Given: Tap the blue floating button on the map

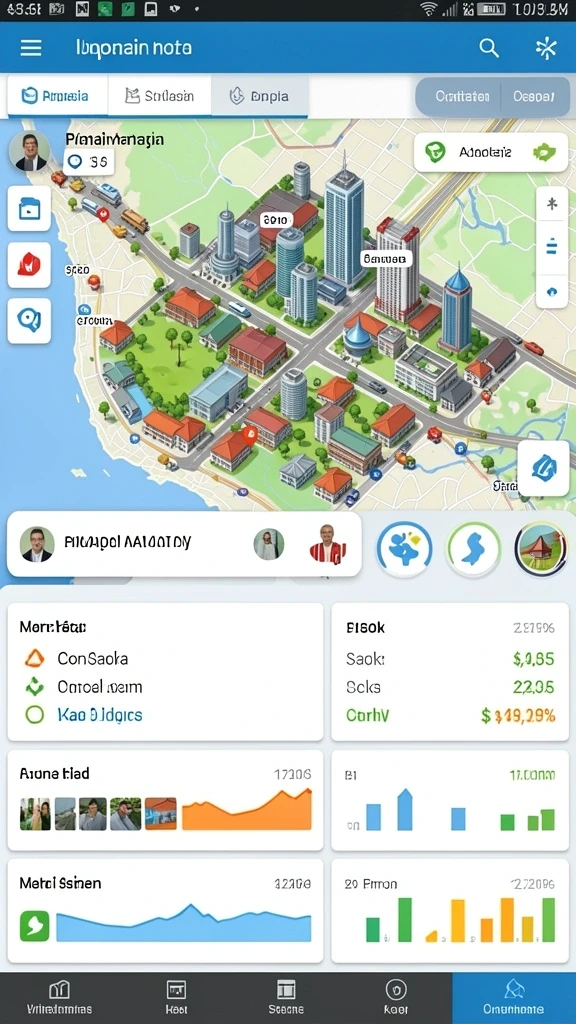Looking at the screenshot, I should click(543, 468).
